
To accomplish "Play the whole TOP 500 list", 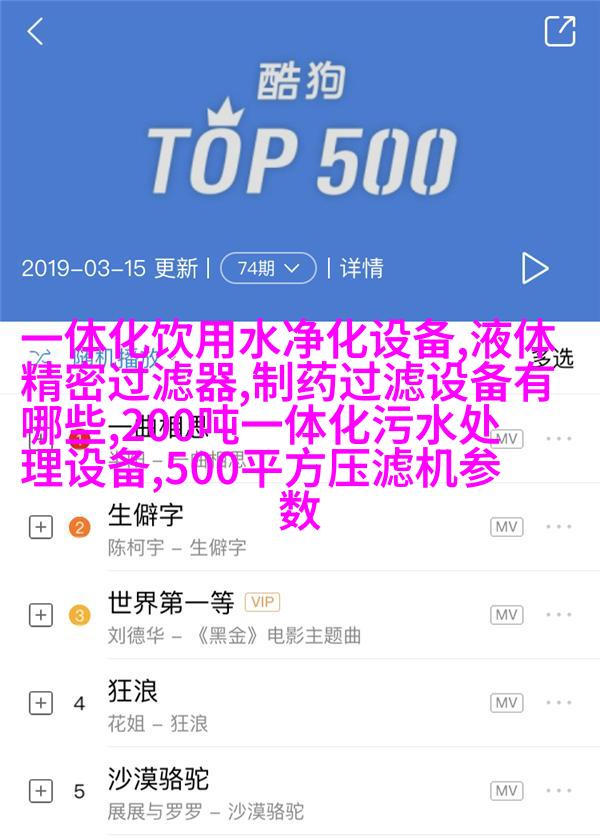I will pos(535,268).
